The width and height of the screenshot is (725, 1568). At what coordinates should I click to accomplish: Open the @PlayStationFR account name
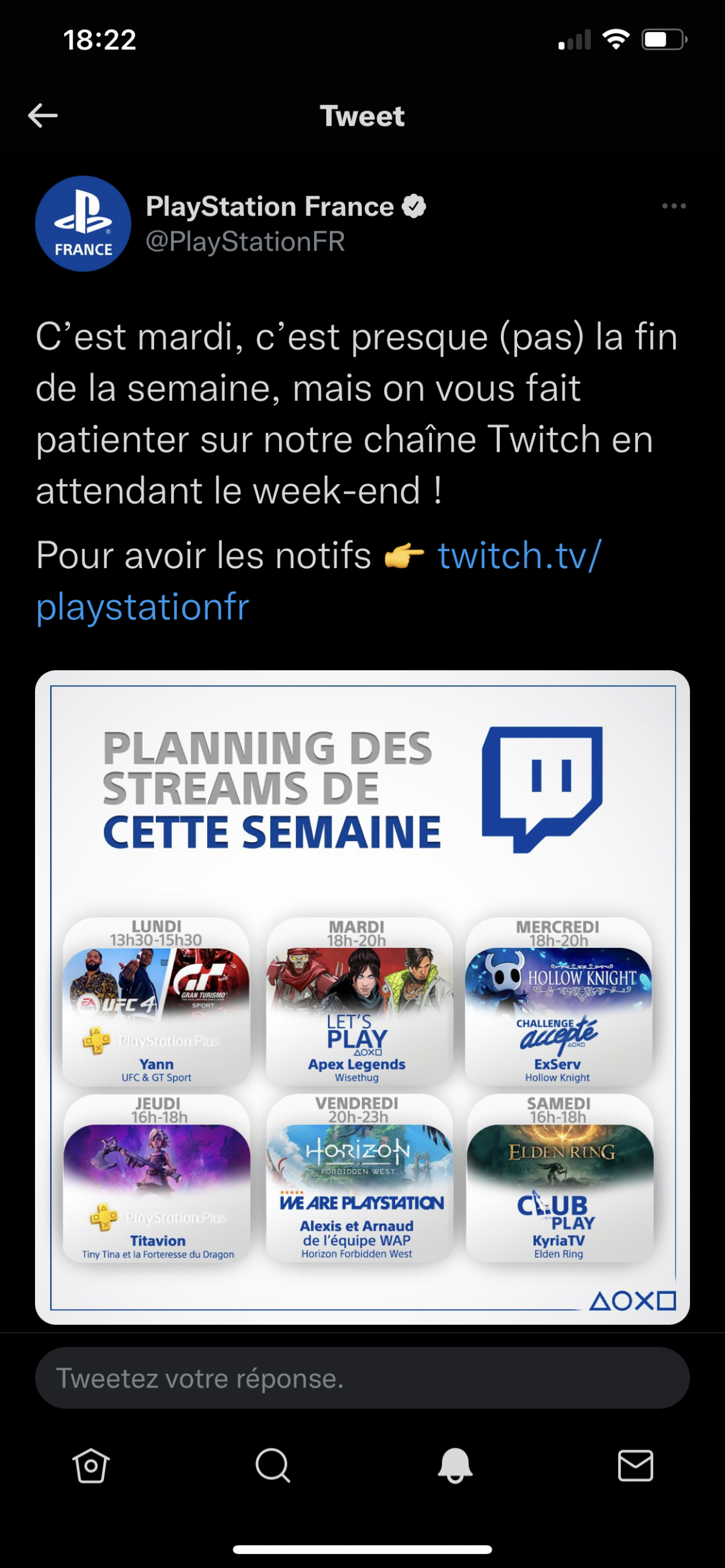(x=245, y=242)
